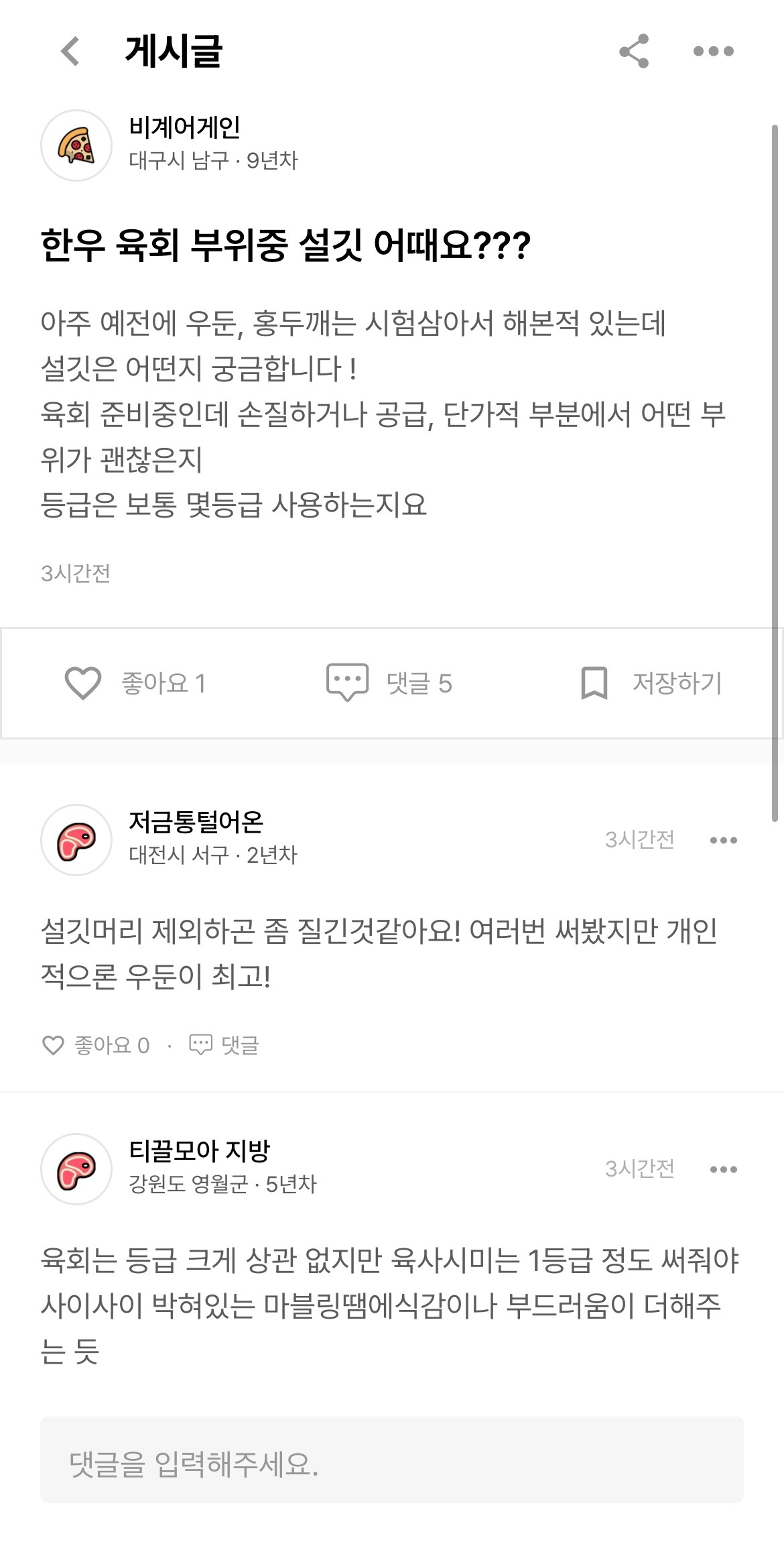Select the post title 한우 육회 부위중 설깃 어때요???
Viewport: 784px width, 1556px height.
(x=288, y=247)
